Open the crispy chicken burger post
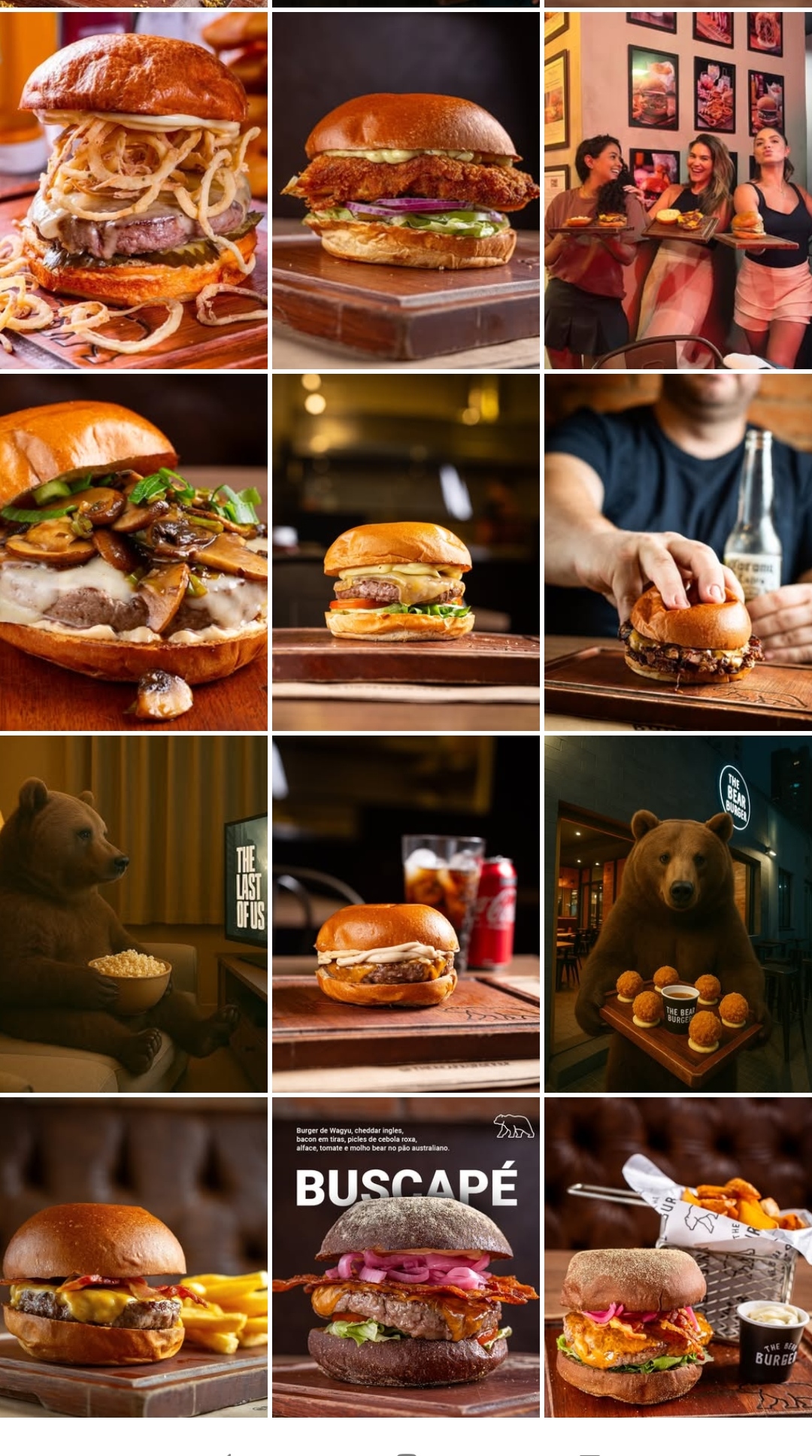Image resolution: width=812 pixels, height=1456 pixels. tap(406, 190)
